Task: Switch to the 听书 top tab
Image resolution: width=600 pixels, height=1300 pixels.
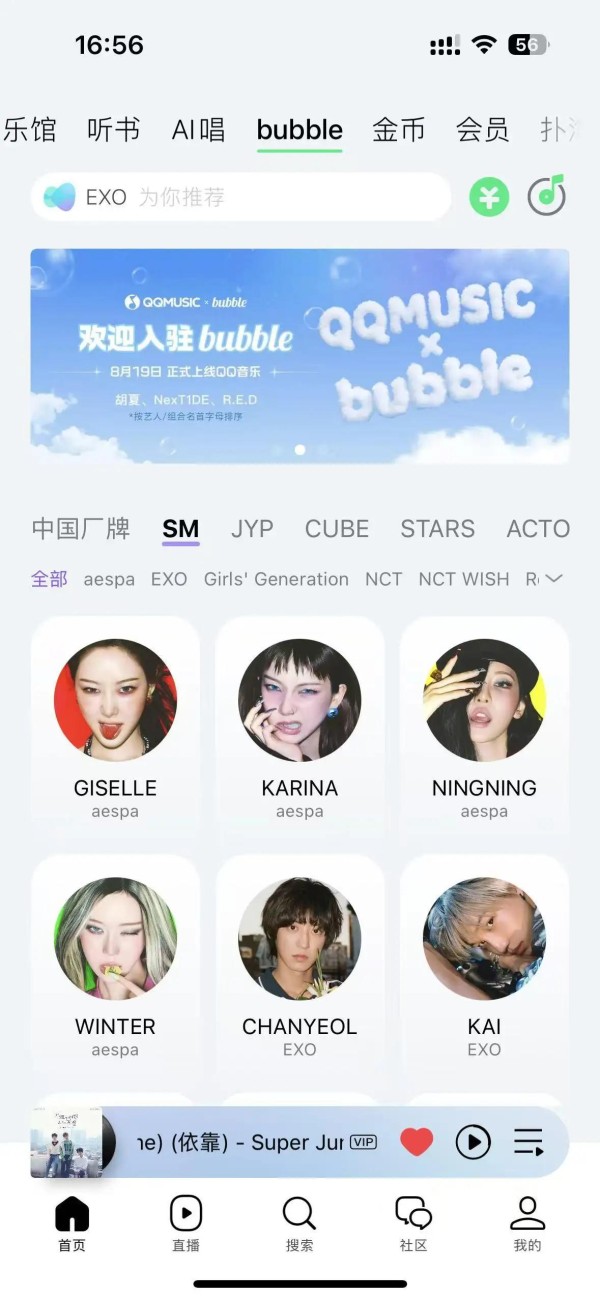Action: point(113,130)
